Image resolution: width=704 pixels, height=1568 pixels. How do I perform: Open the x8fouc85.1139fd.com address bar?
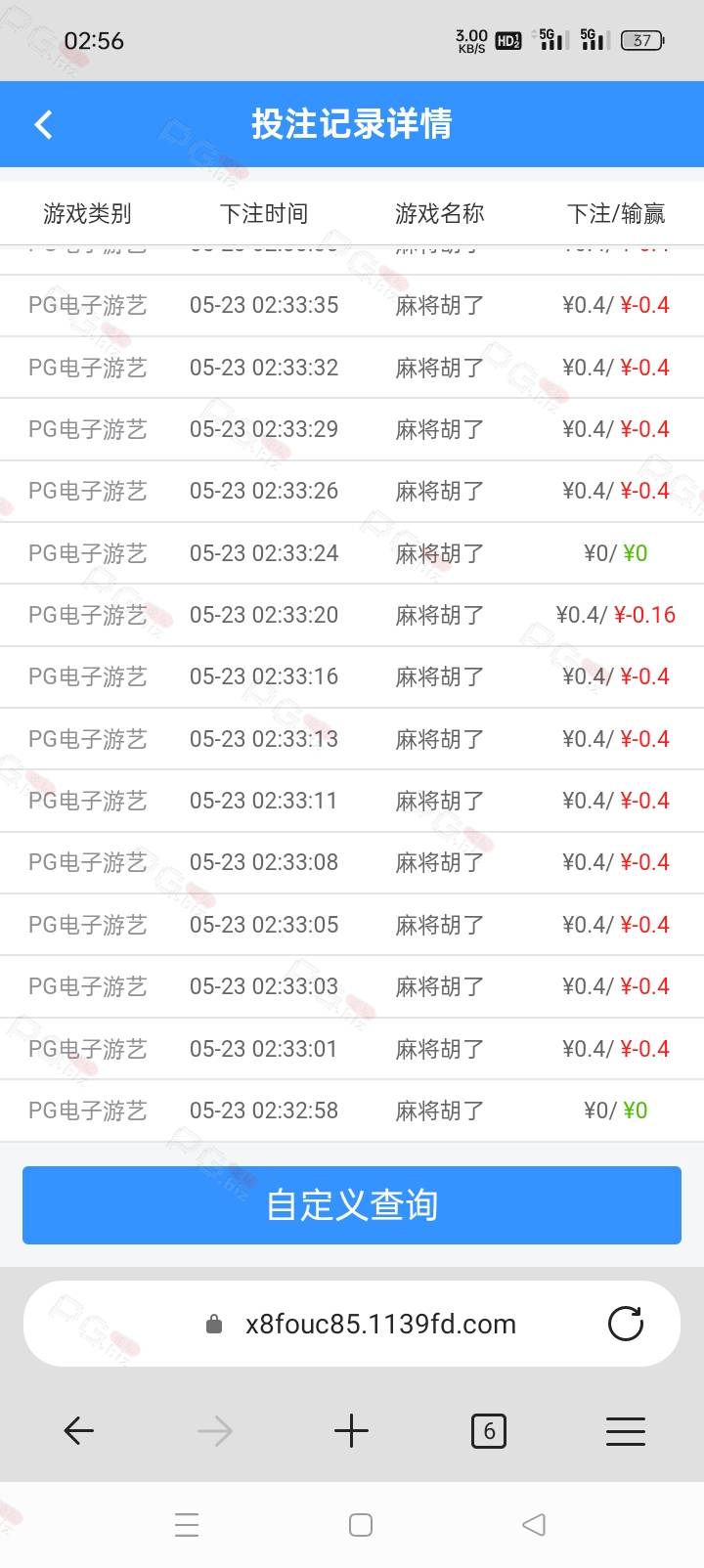pyautogui.click(x=352, y=1324)
